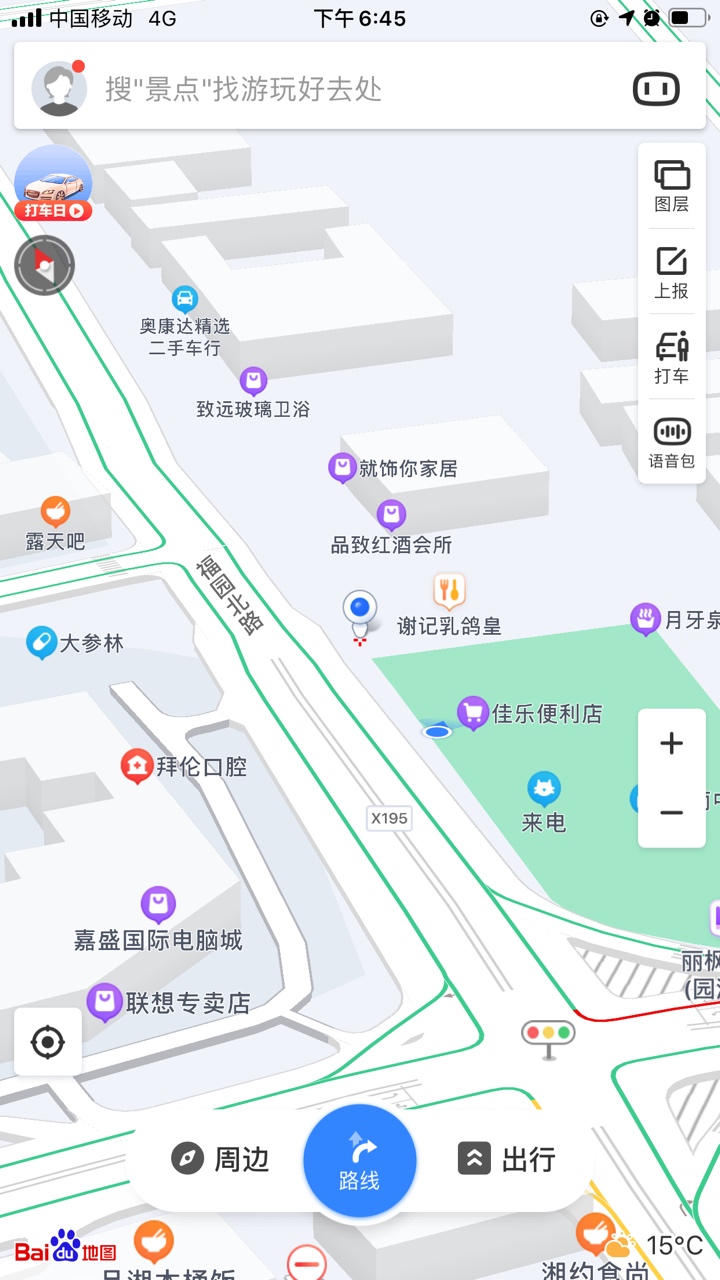Viewport: 720px width, 1280px height.
Task: Open the search box for places
Action: pos(300,89)
